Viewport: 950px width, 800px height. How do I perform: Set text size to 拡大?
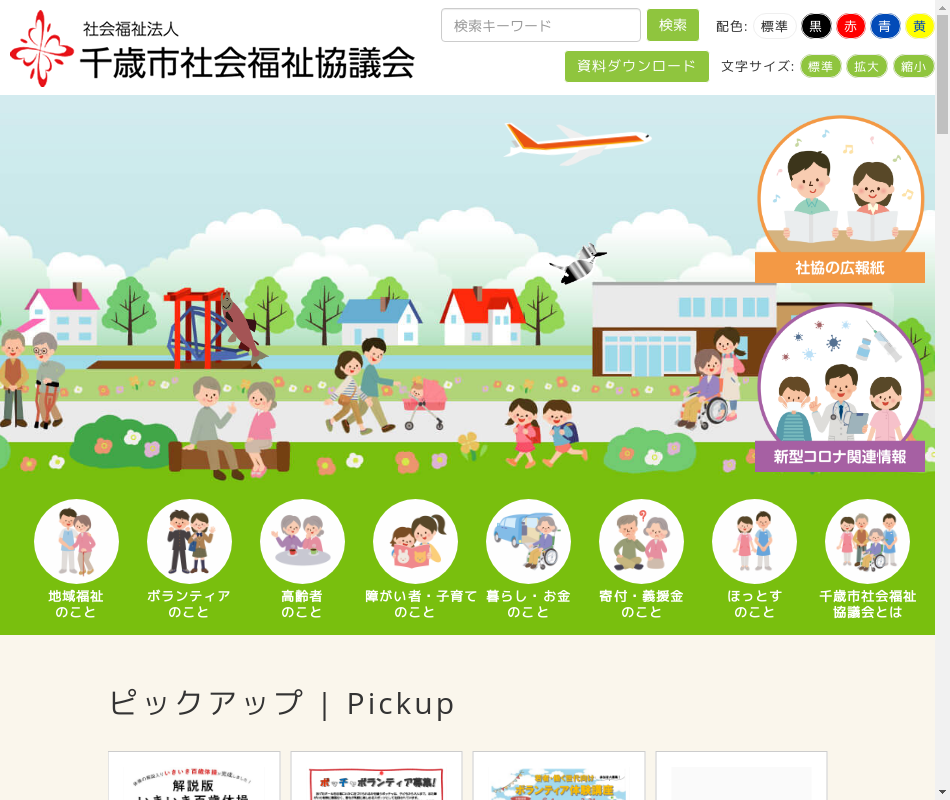click(x=866, y=66)
